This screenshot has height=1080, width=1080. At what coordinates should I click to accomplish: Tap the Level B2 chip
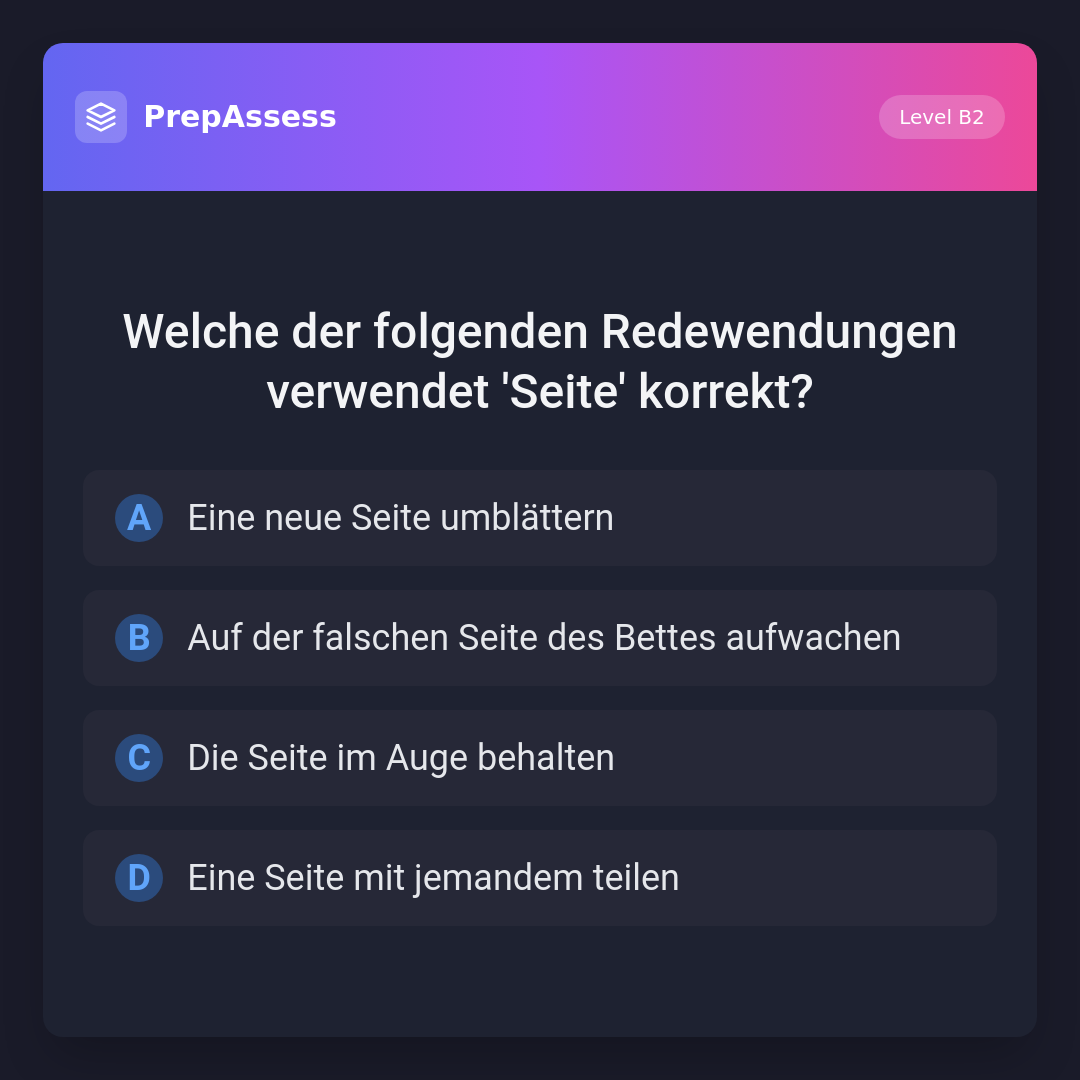(x=941, y=117)
